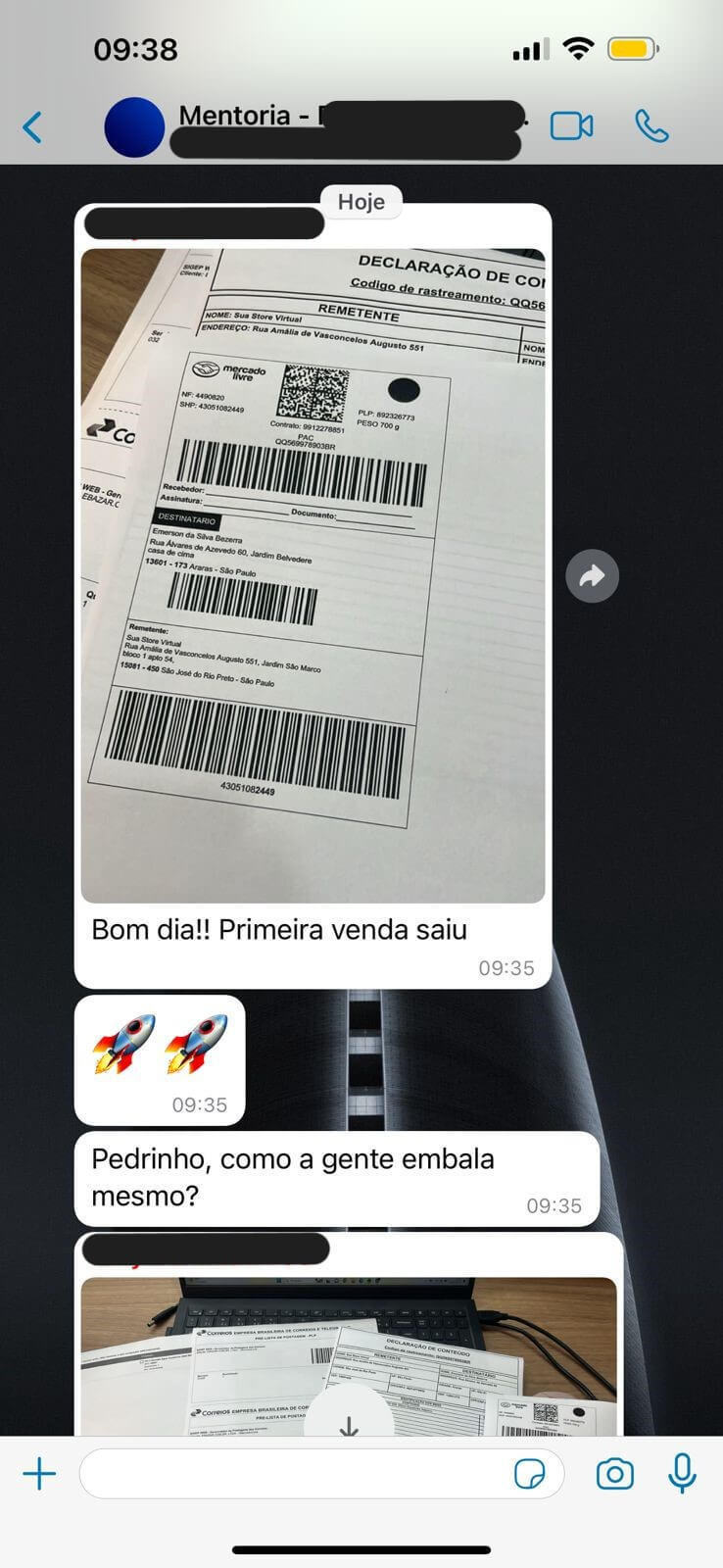
Task: Start a video call with the Mentoria group
Action: (x=571, y=126)
